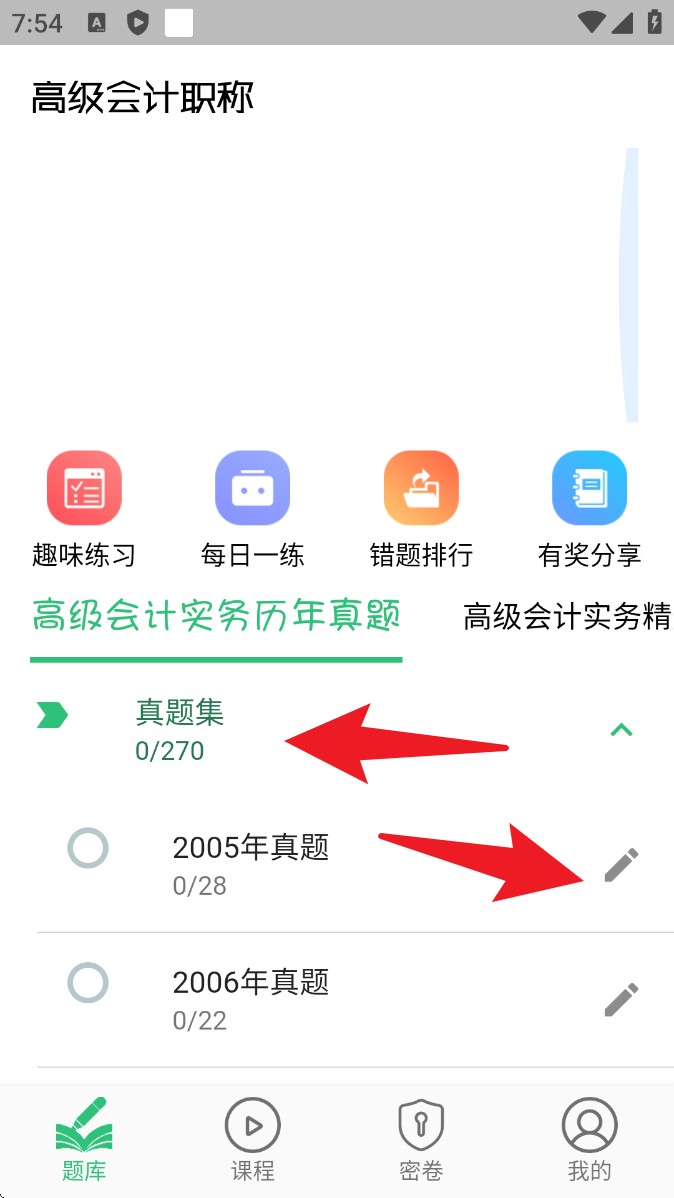The width and height of the screenshot is (674, 1198).
Task: Switch to the 高级会计实务精 tab
Action: (566, 617)
